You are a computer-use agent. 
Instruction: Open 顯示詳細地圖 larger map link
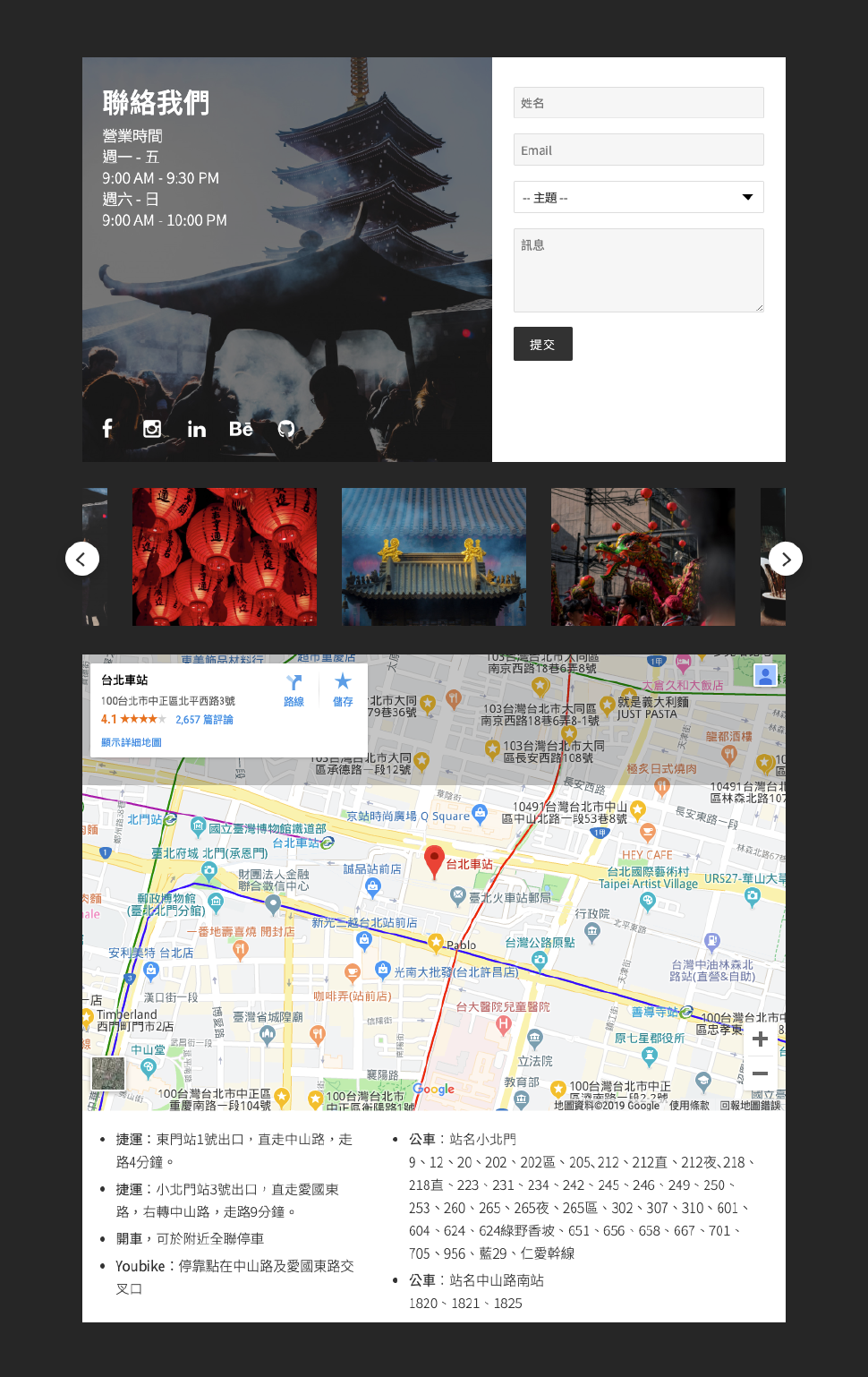(132, 742)
